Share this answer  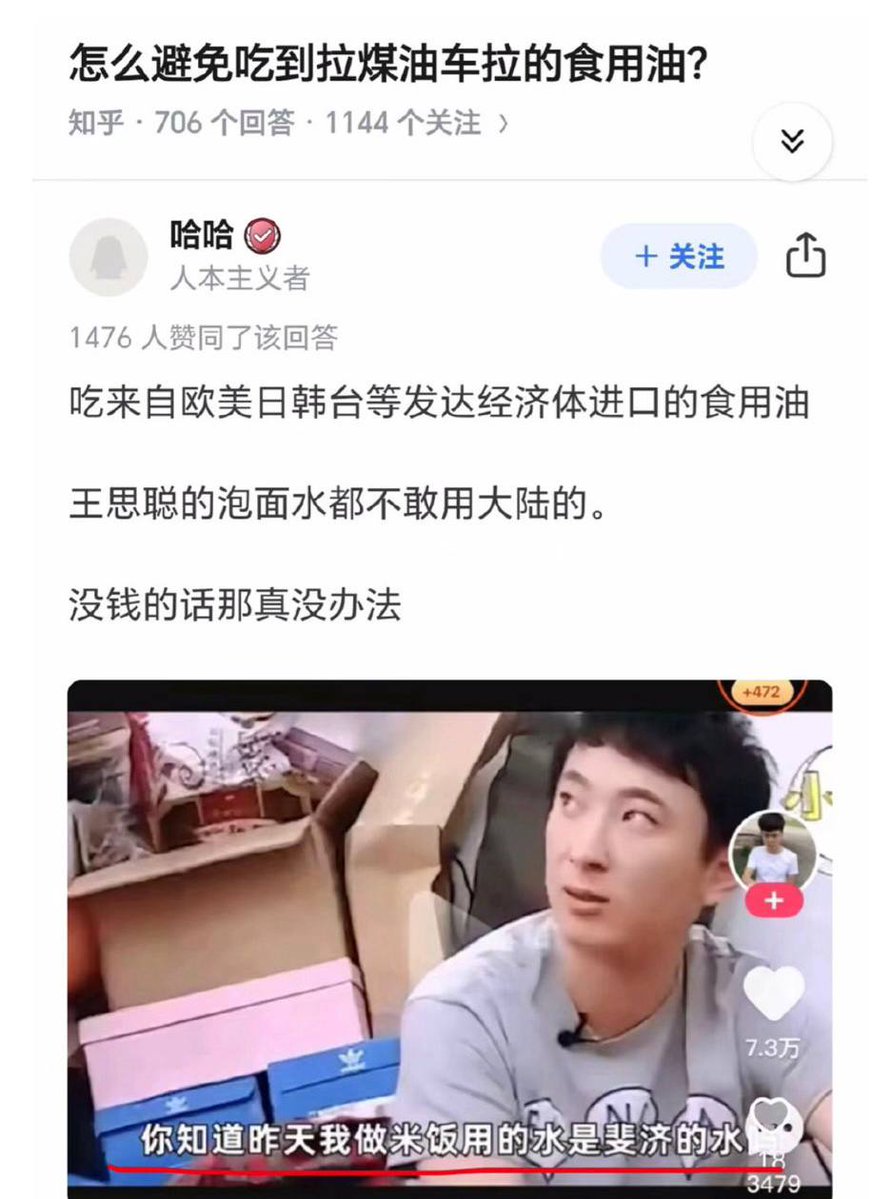click(806, 257)
